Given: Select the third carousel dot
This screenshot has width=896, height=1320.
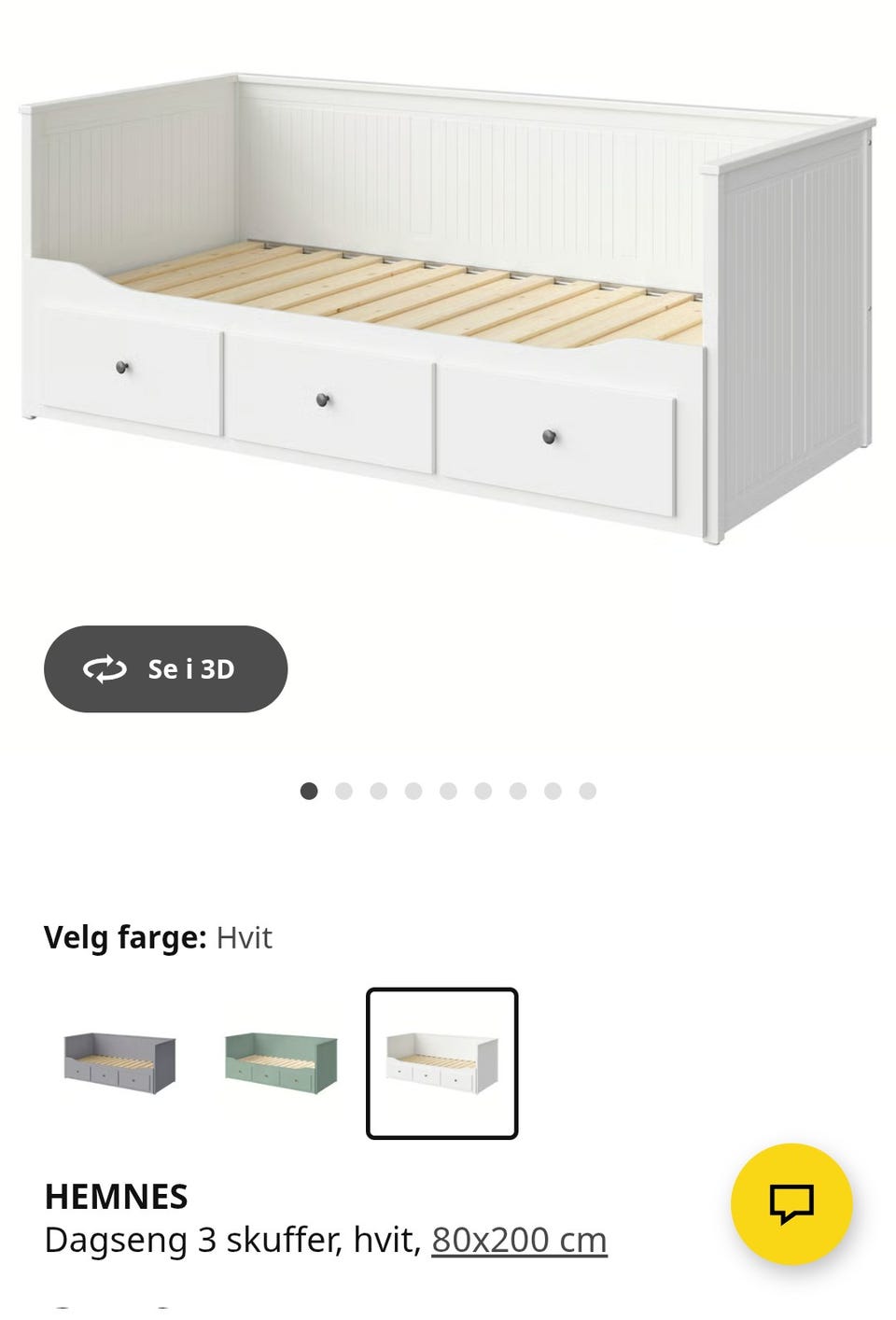Looking at the screenshot, I should coord(378,791).
